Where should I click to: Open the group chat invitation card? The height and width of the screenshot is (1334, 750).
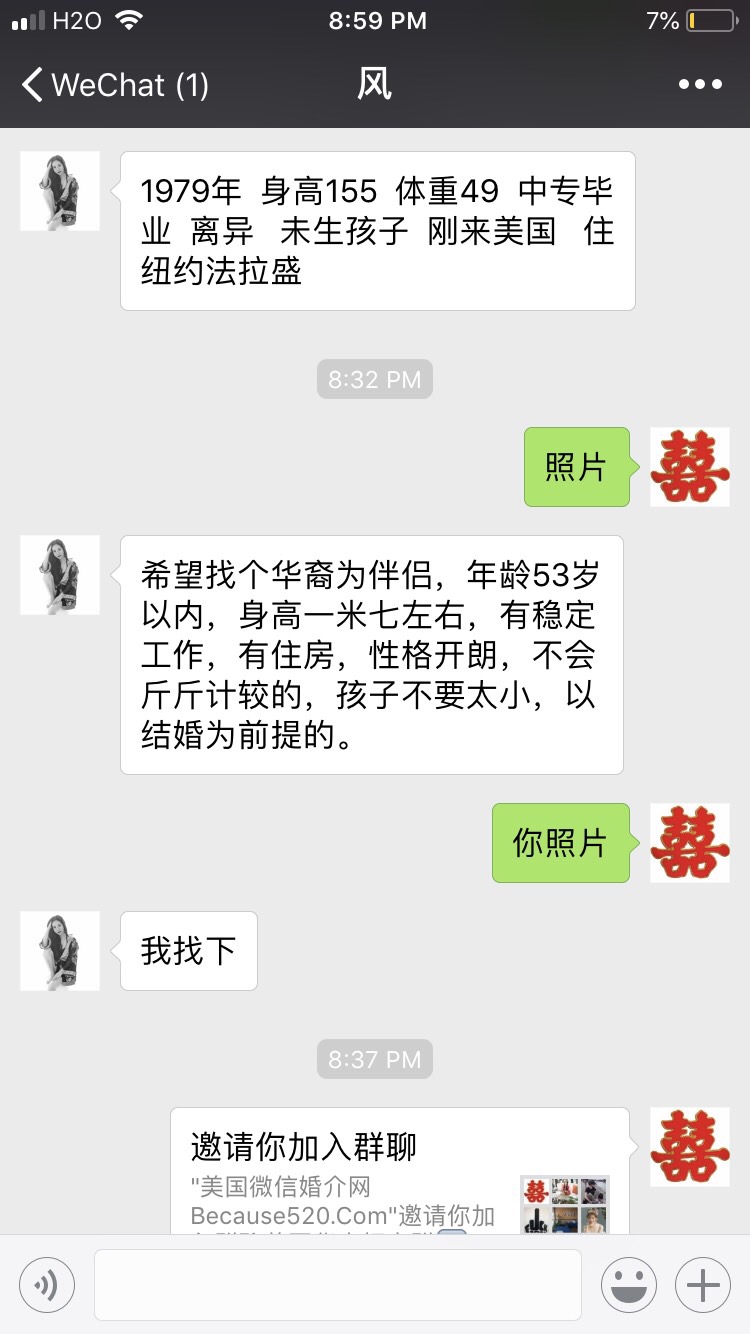(400, 1175)
